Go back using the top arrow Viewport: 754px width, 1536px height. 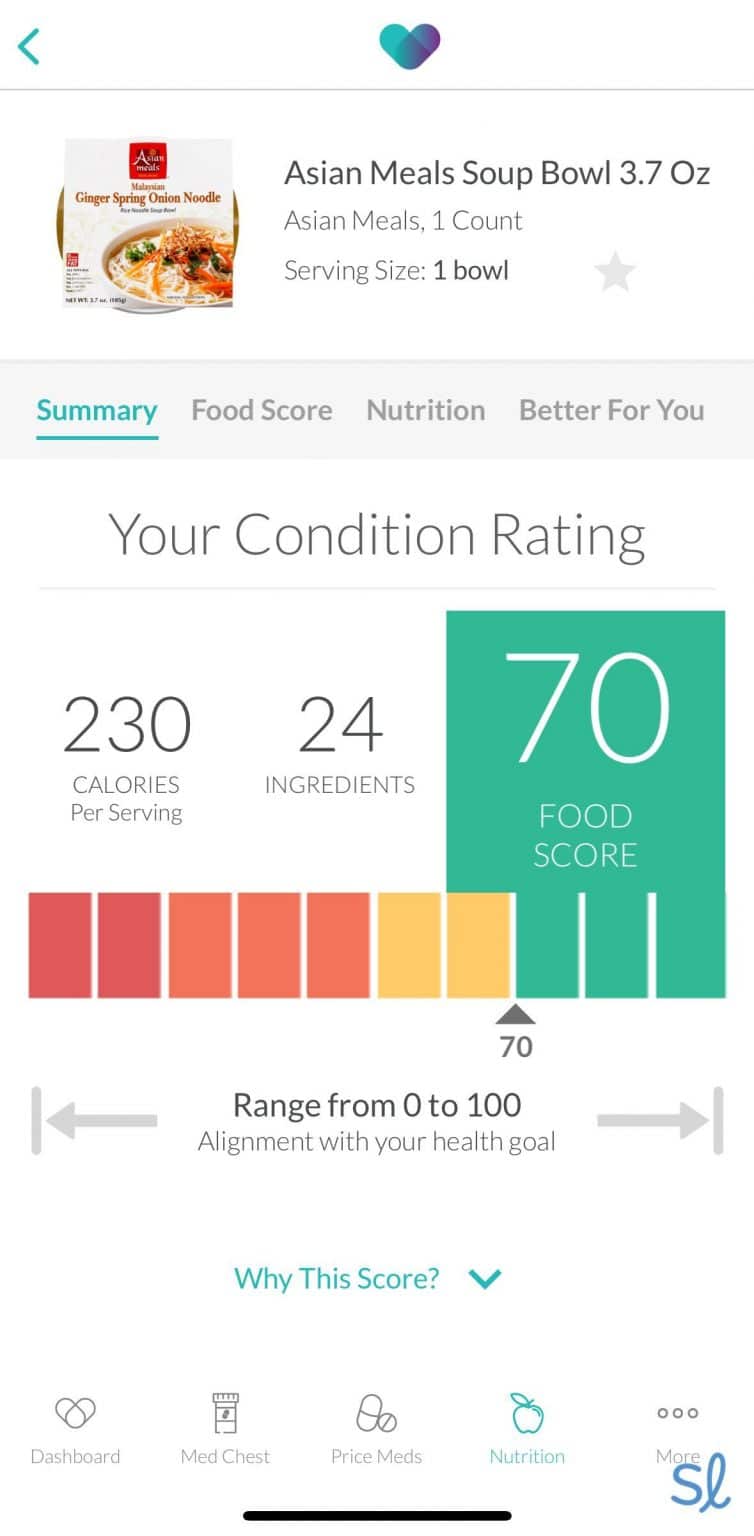click(x=29, y=46)
